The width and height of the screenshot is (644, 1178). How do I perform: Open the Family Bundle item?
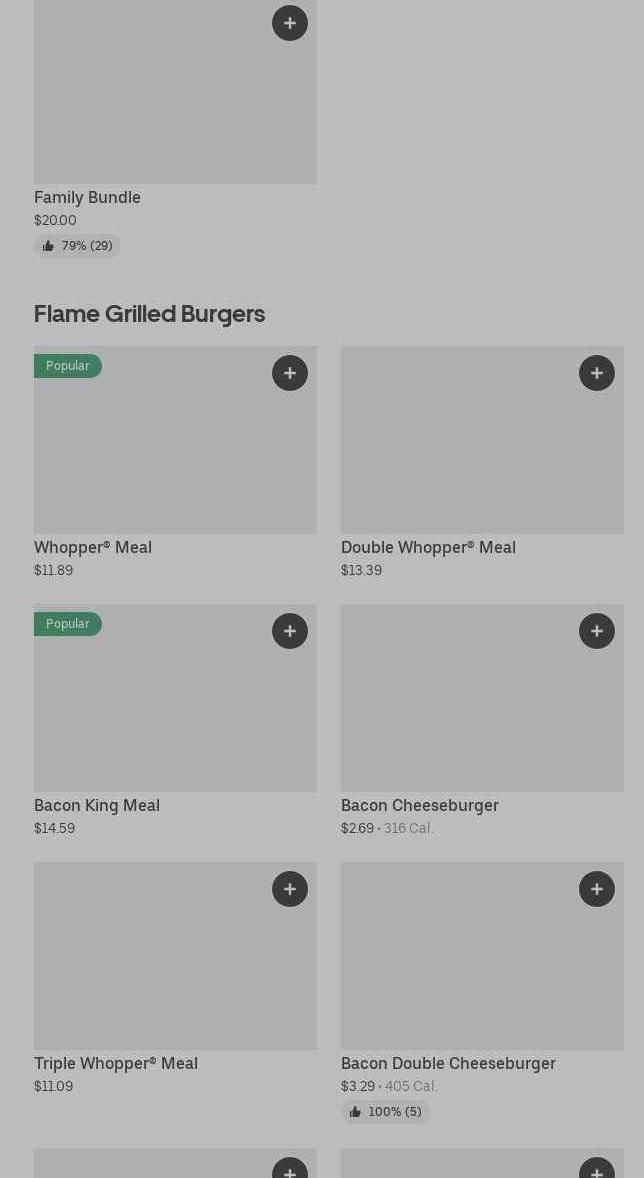[x=87, y=198]
